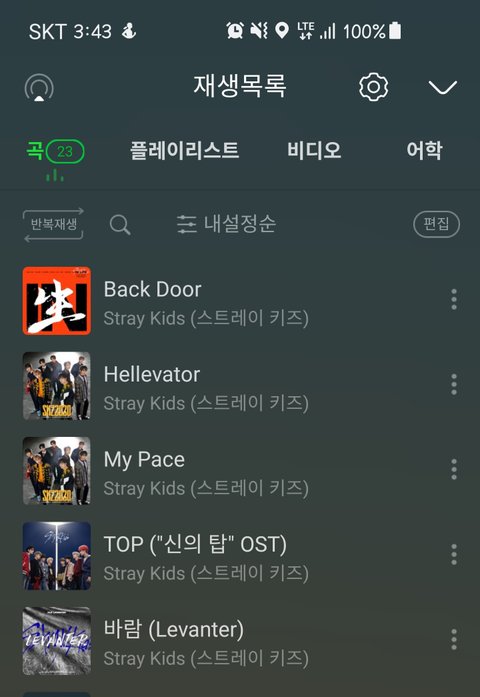Switch to the 비디오 tab

coord(314,150)
